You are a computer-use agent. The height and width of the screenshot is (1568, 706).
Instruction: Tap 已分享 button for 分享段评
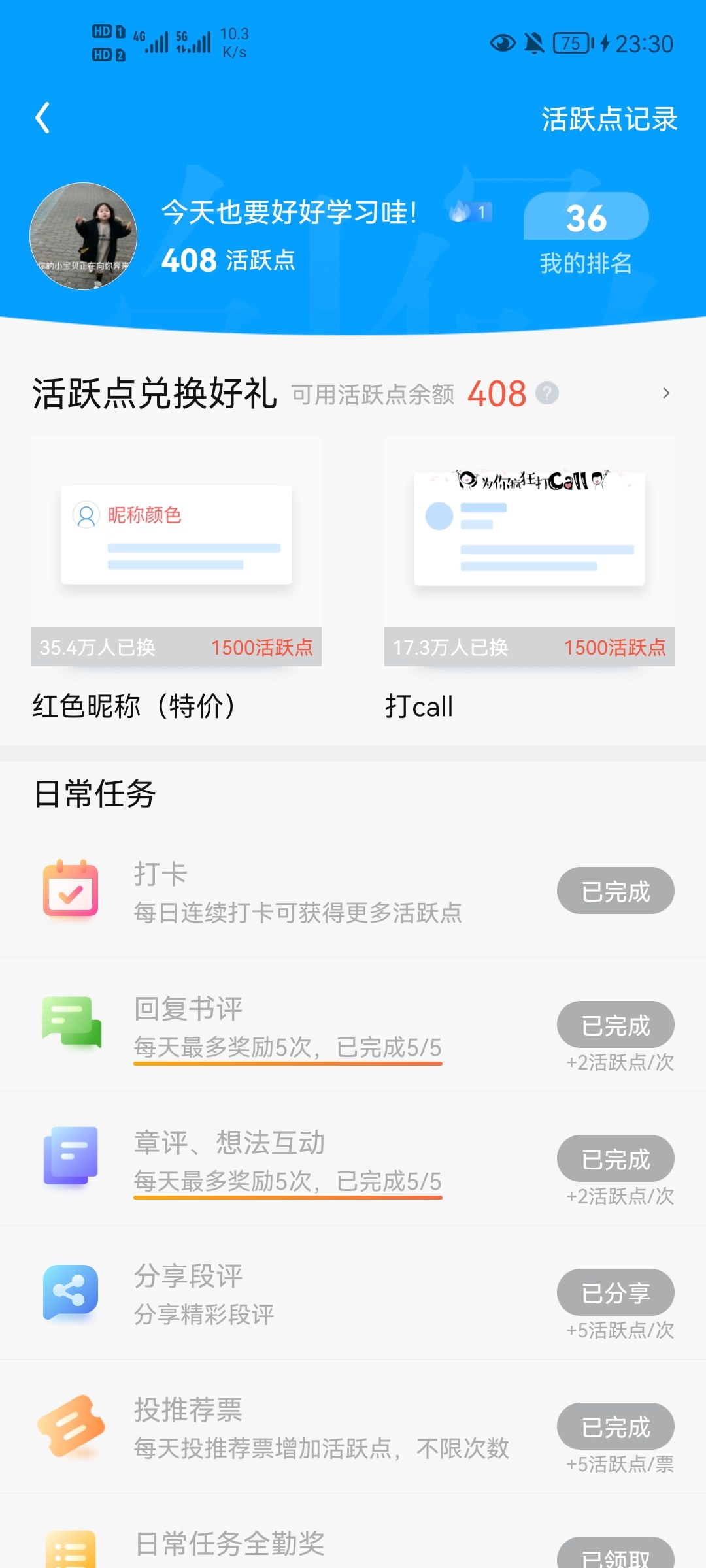point(616,1292)
